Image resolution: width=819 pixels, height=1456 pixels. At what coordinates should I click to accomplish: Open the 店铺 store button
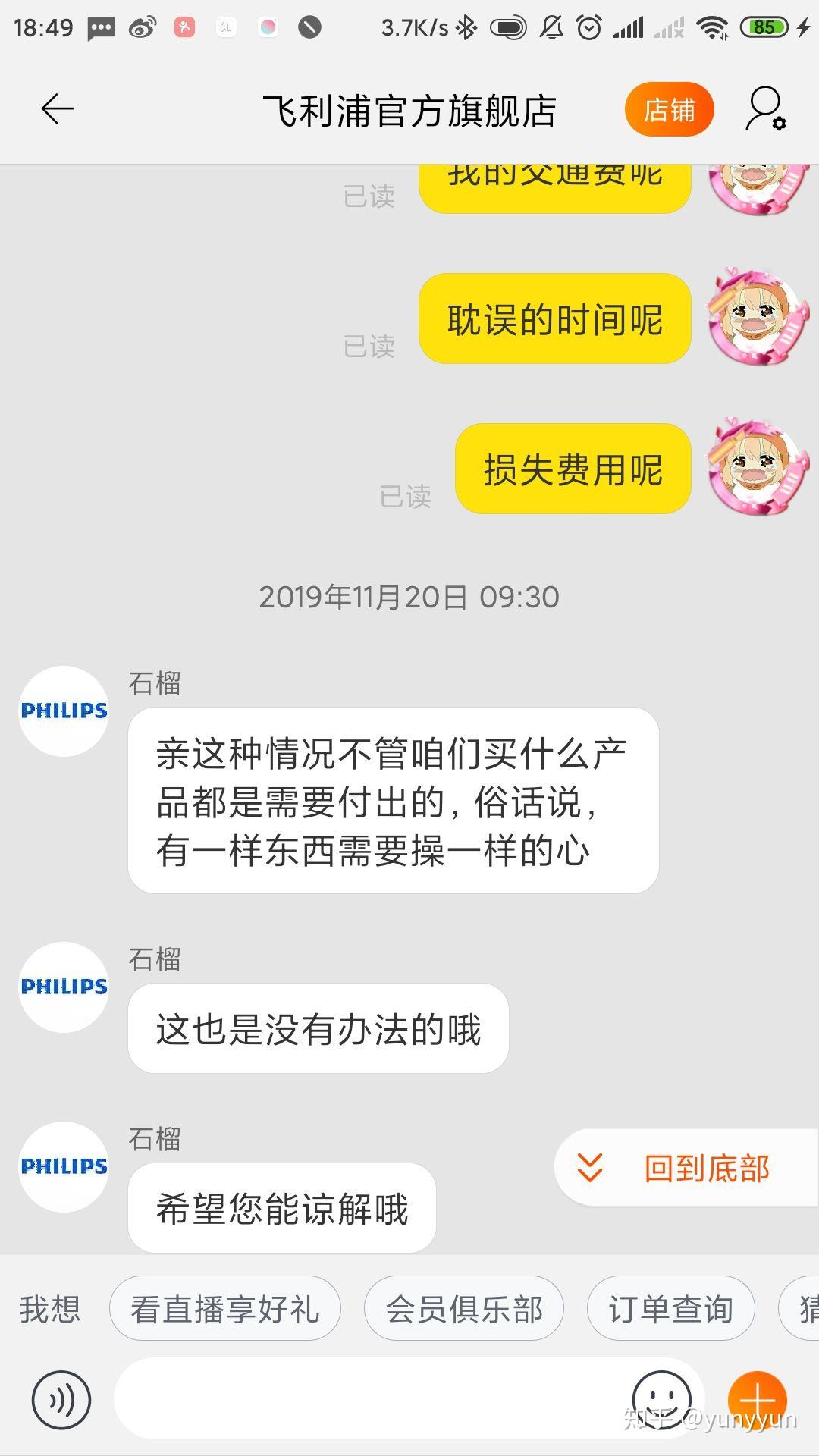(x=669, y=110)
